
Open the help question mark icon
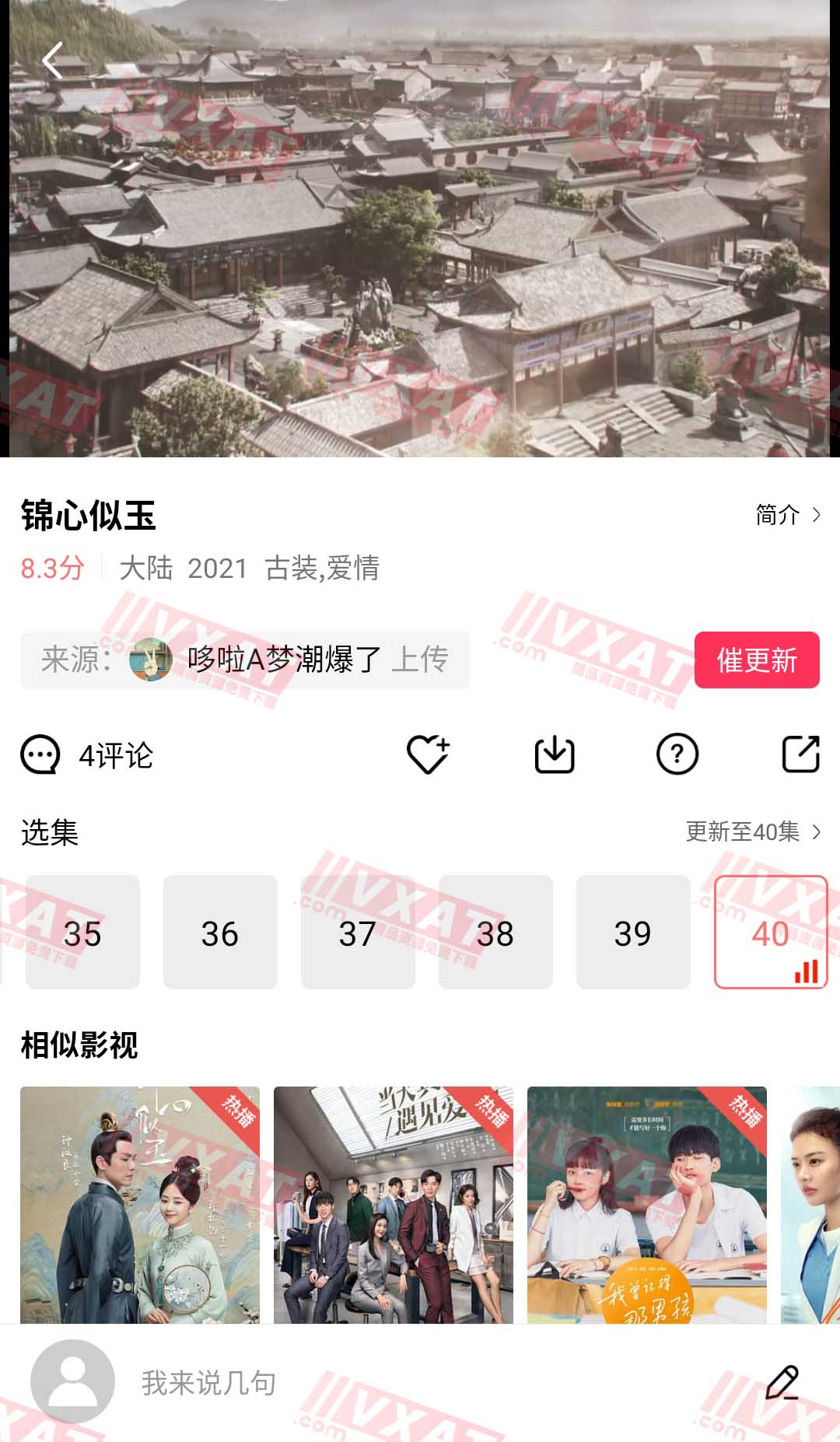[x=677, y=754]
